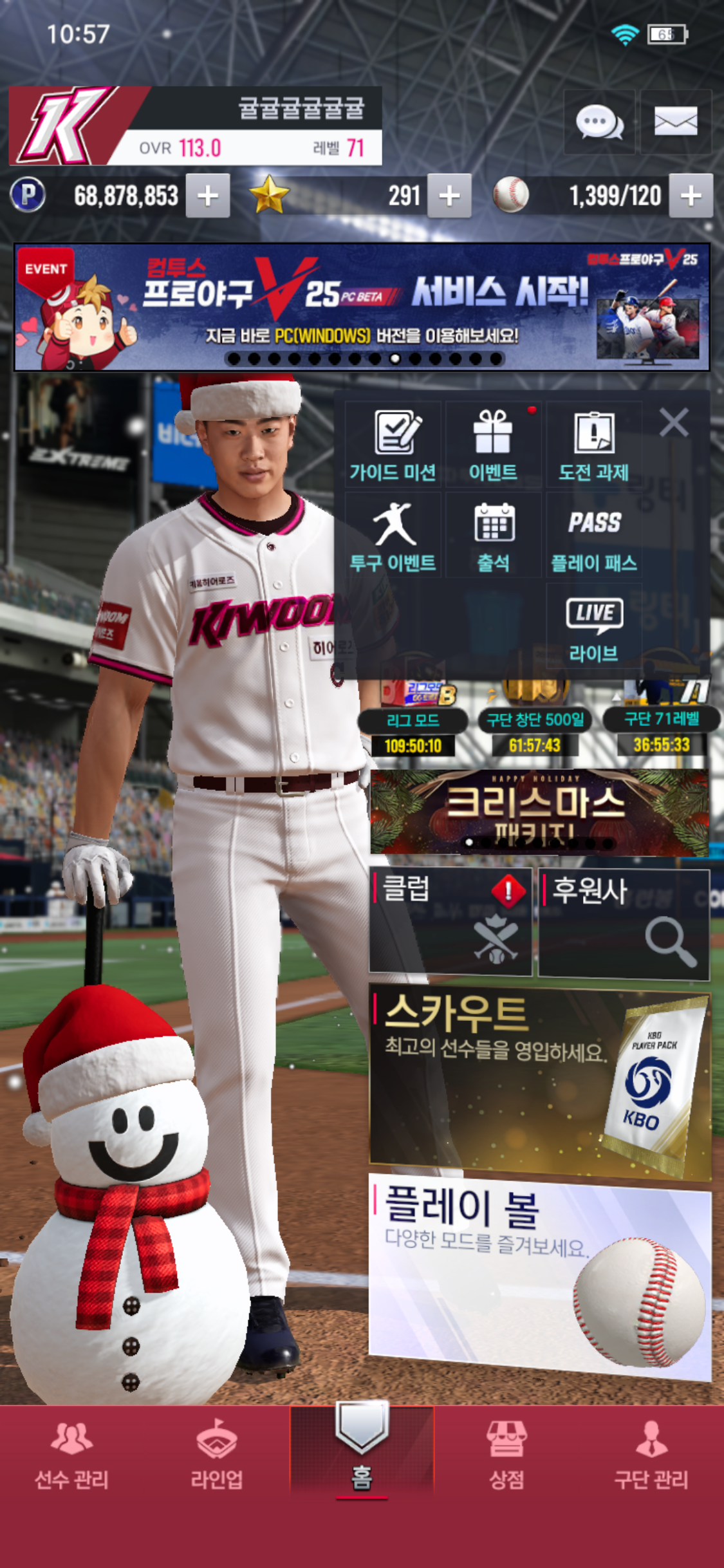This screenshot has width=724, height=1568.
Task: Open the 가이드 미션 menu item
Action: coord(393,445)
